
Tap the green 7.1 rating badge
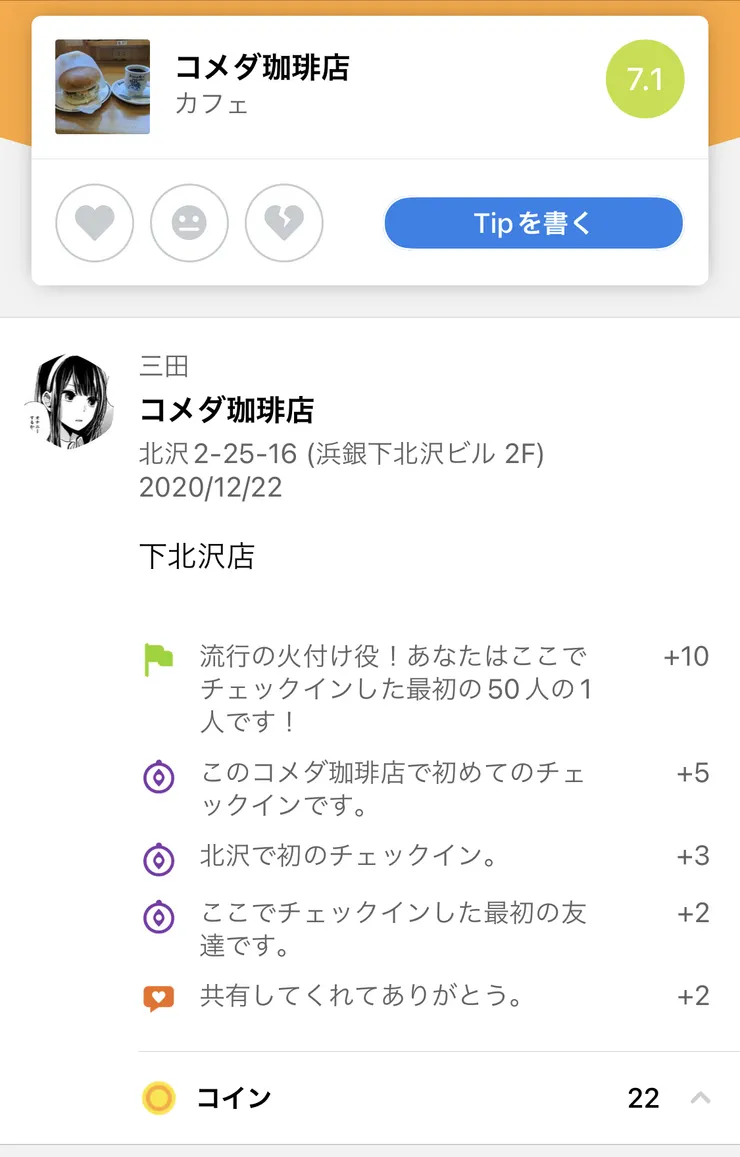(x=644, y=80)
